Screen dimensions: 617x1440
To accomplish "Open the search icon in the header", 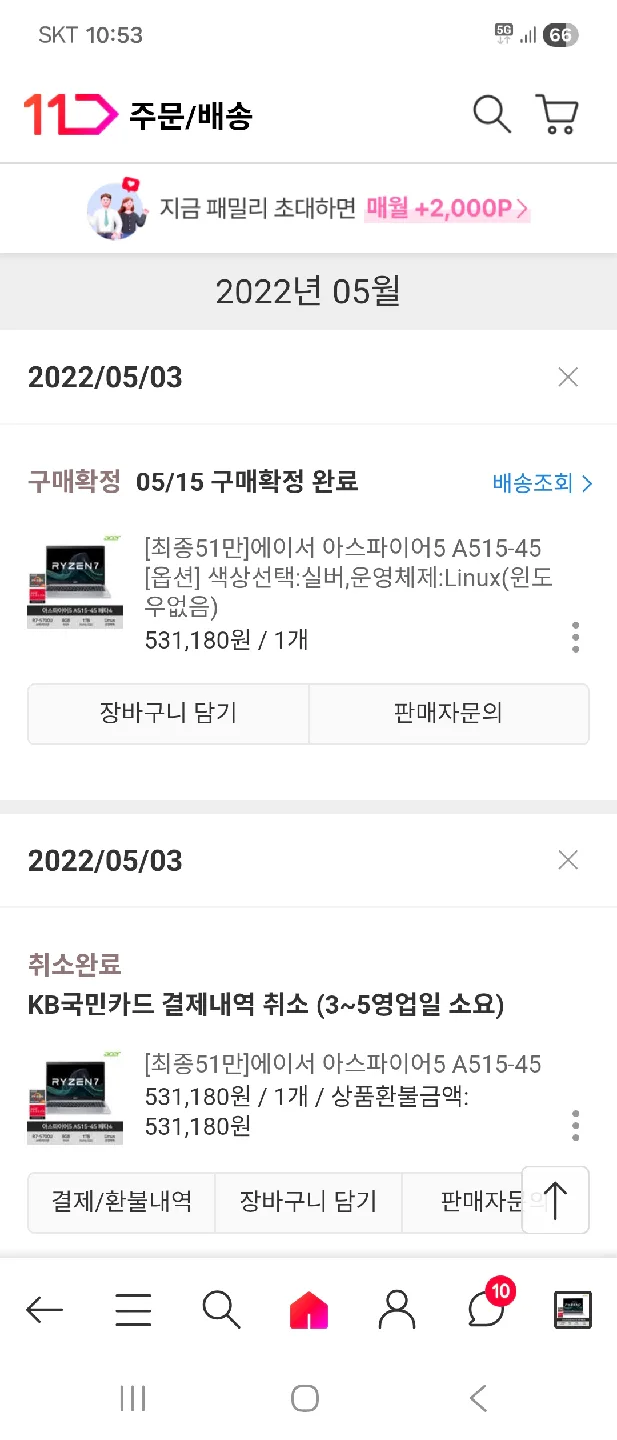I will pyautogui.click(x=491, y=115).
